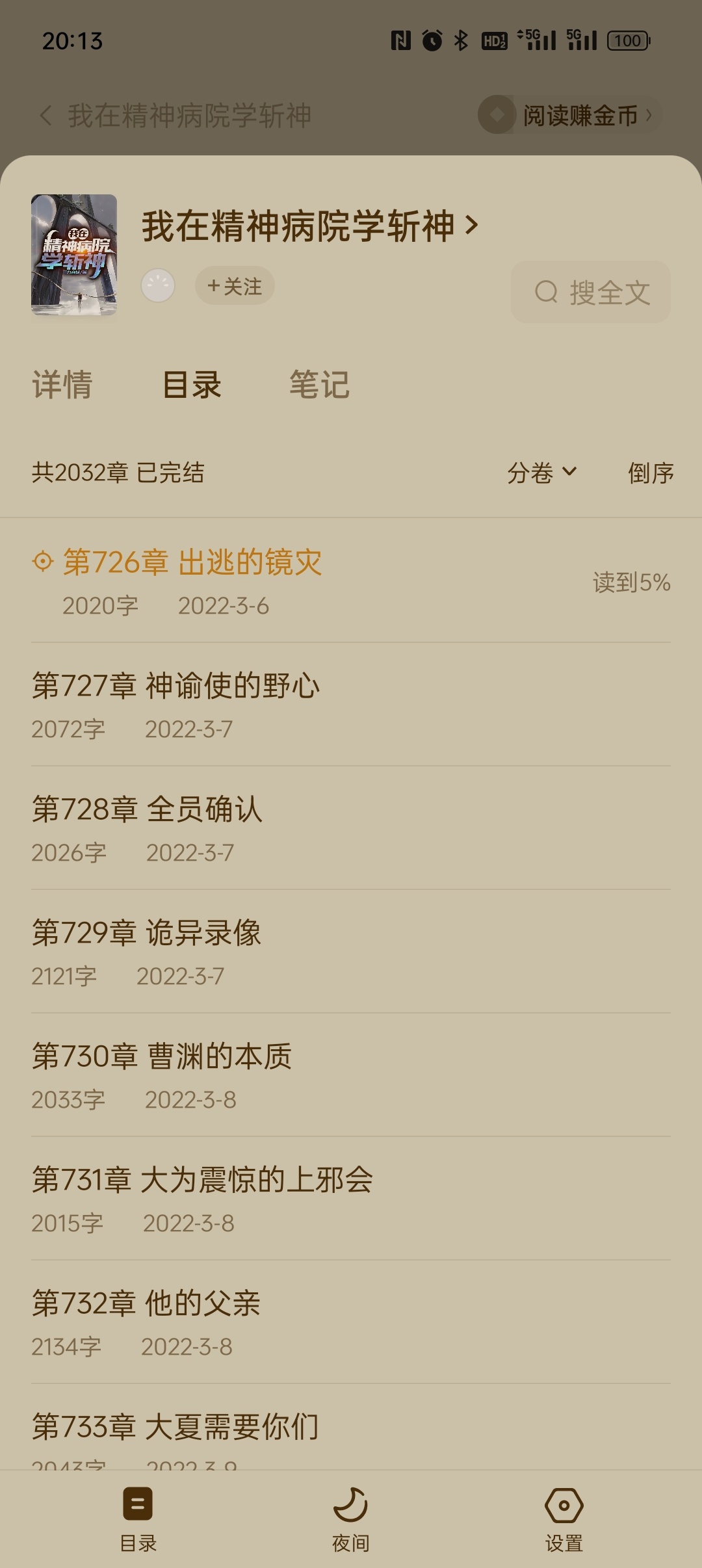Open chapter 第729章 诡异录像
702x1568 pixels.
(x=146, y=934)
